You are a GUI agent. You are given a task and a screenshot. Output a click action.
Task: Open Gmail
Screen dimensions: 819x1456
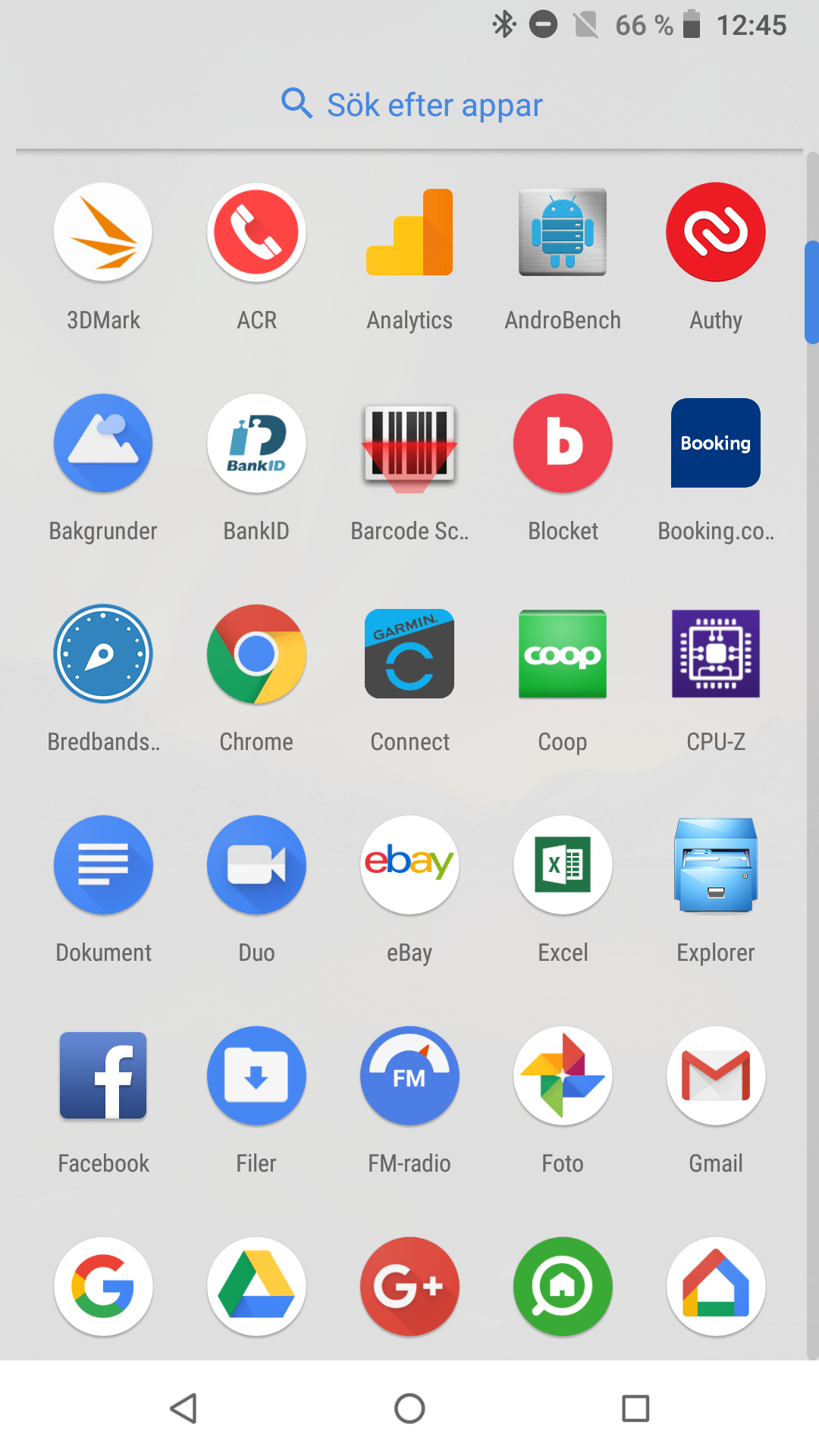(715, 1076)
